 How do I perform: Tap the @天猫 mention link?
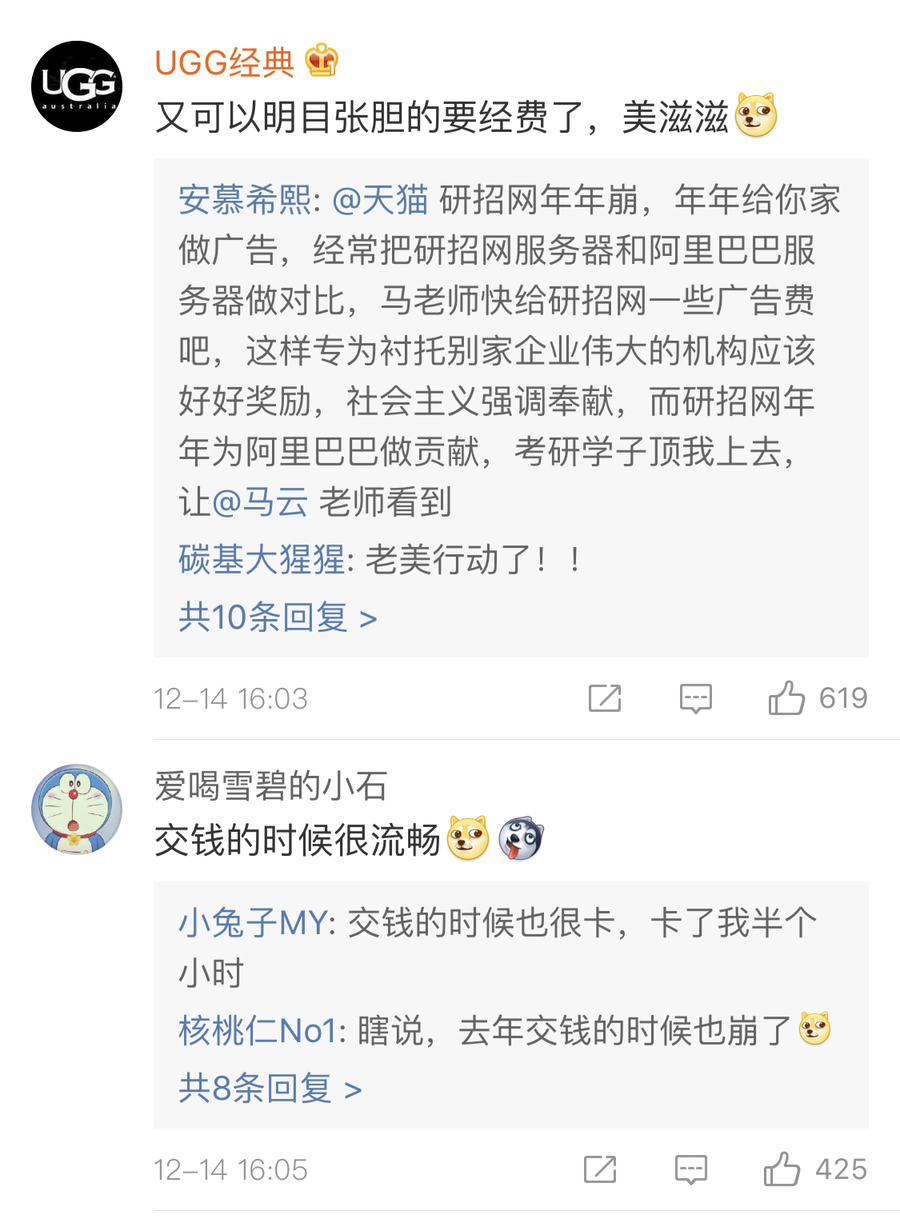pyautogui.click(x=379, y=200)
